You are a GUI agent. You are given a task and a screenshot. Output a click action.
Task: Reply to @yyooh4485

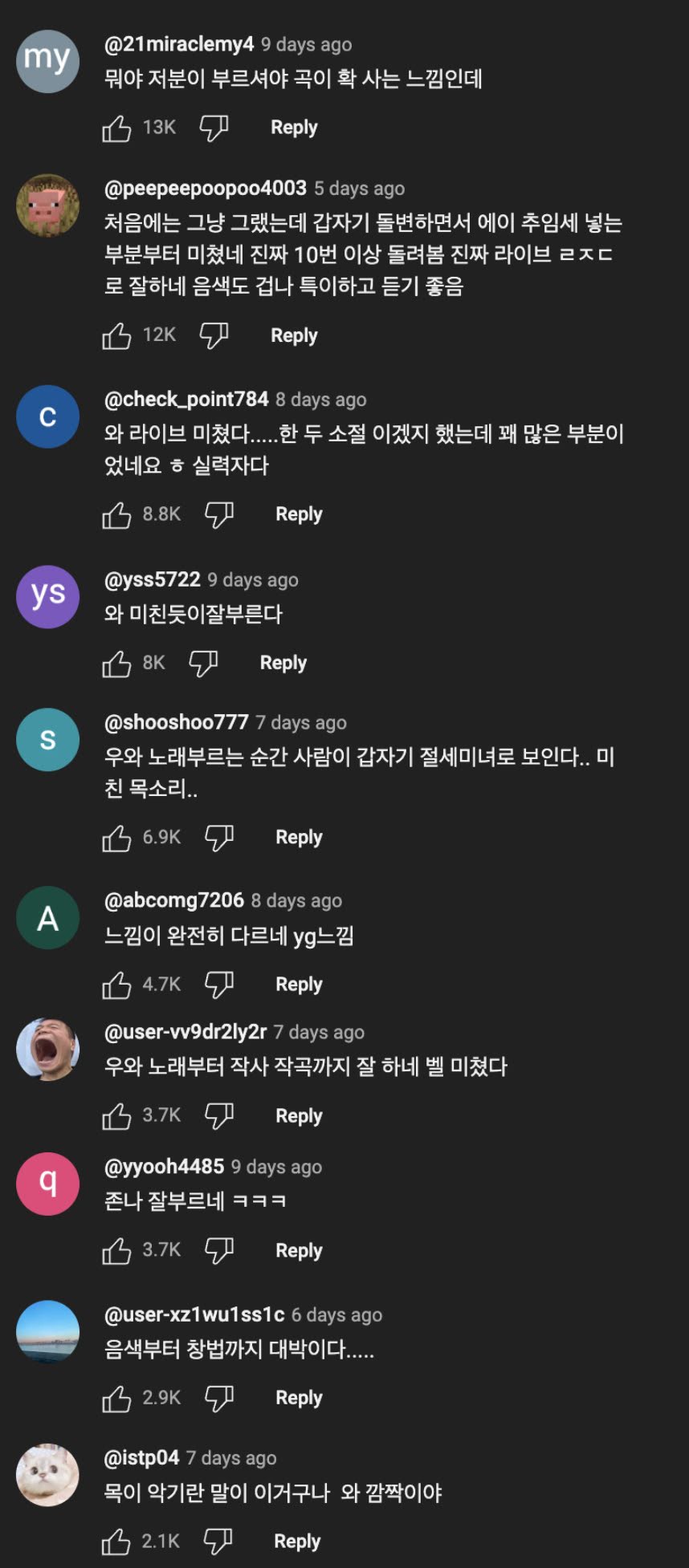[x=299, y=1250]
